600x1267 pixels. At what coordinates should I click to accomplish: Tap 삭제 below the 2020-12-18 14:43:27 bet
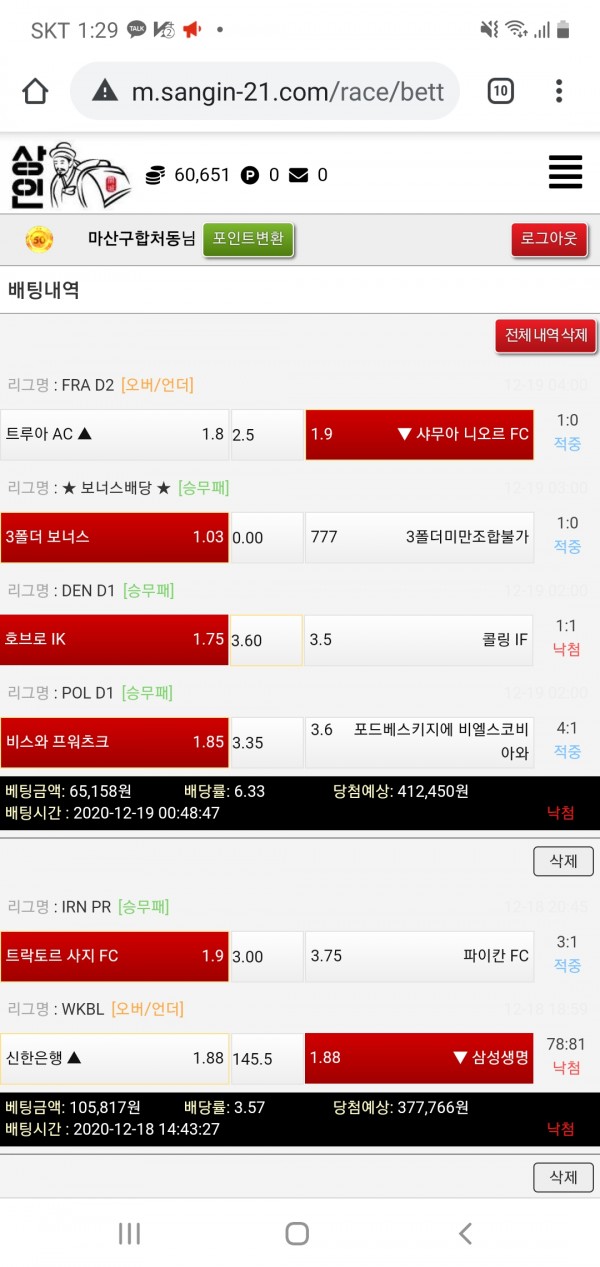[x=563, y=1177]
